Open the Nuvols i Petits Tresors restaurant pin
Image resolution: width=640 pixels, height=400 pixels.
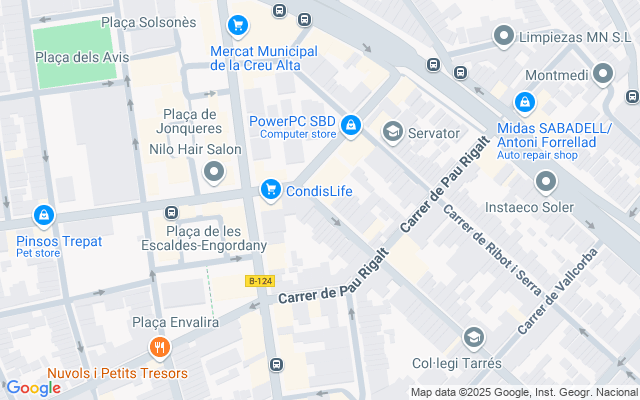point(159,348)
